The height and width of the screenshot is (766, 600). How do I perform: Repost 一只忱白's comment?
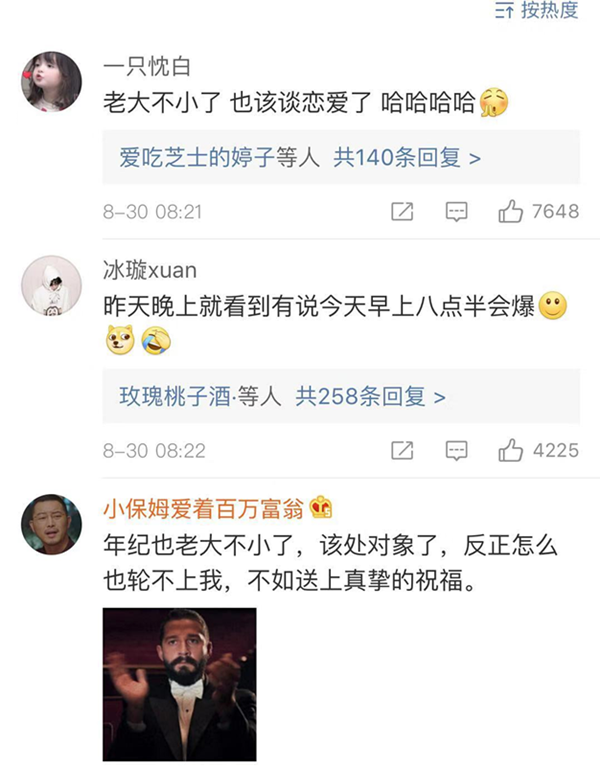coord(402,212)
